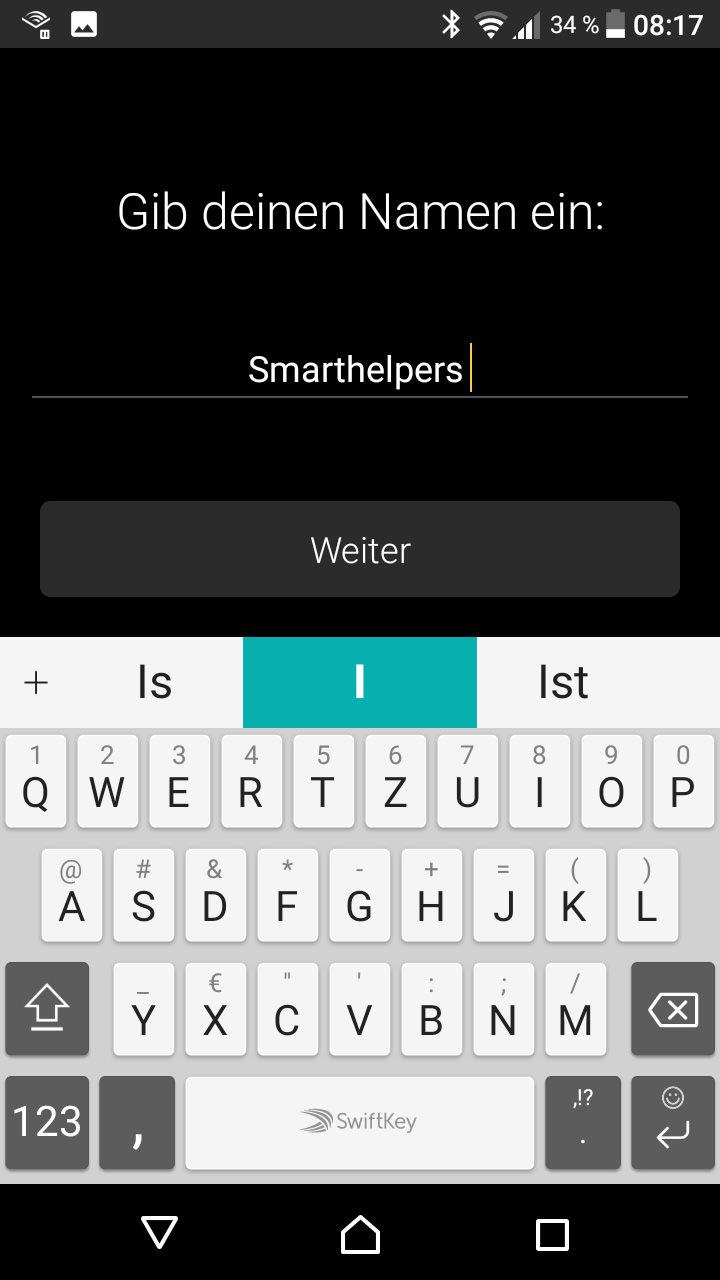Choose the highlighted 'I' suggestion
The width and height of the screenshot is (720, 1280).
point(360,682)
